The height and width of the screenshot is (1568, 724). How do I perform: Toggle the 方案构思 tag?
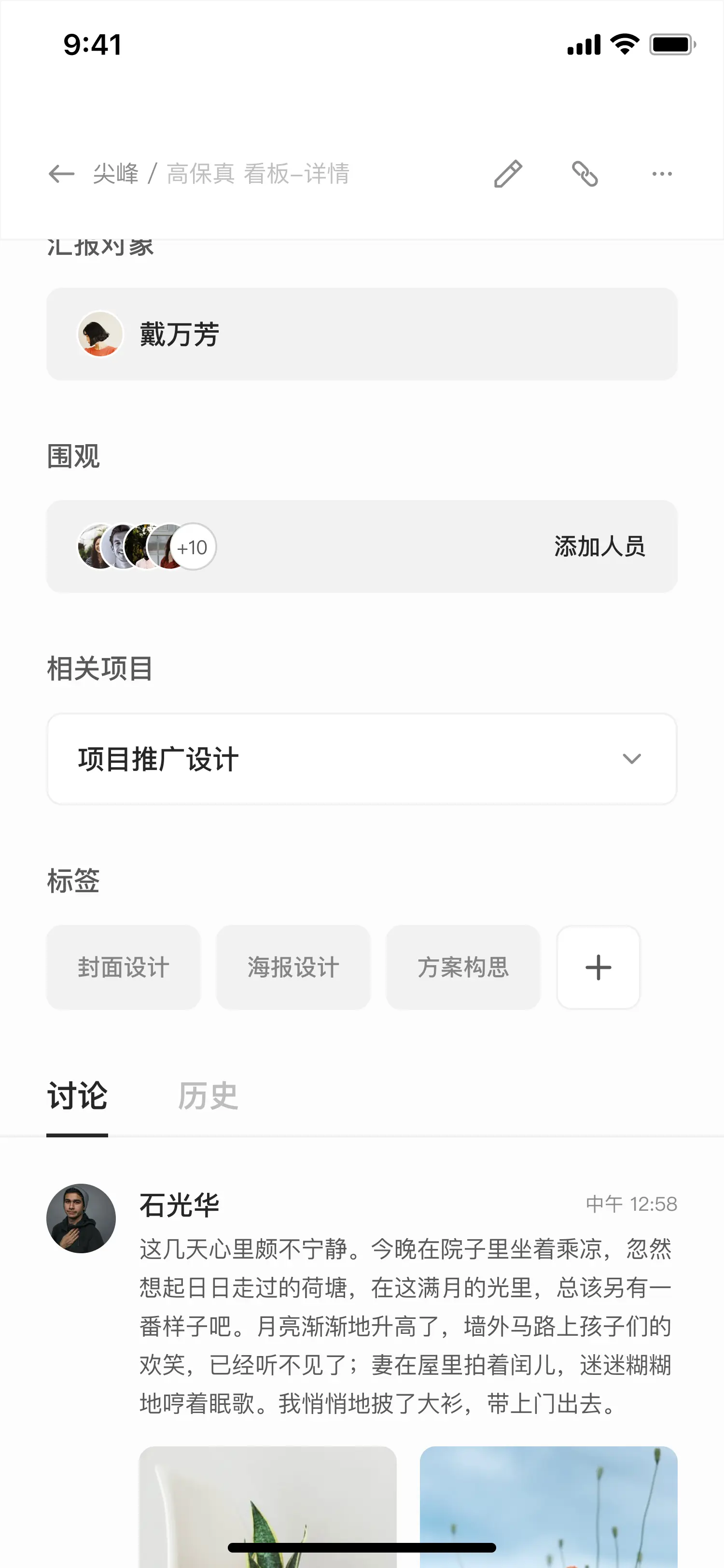[x=463, y=967]
